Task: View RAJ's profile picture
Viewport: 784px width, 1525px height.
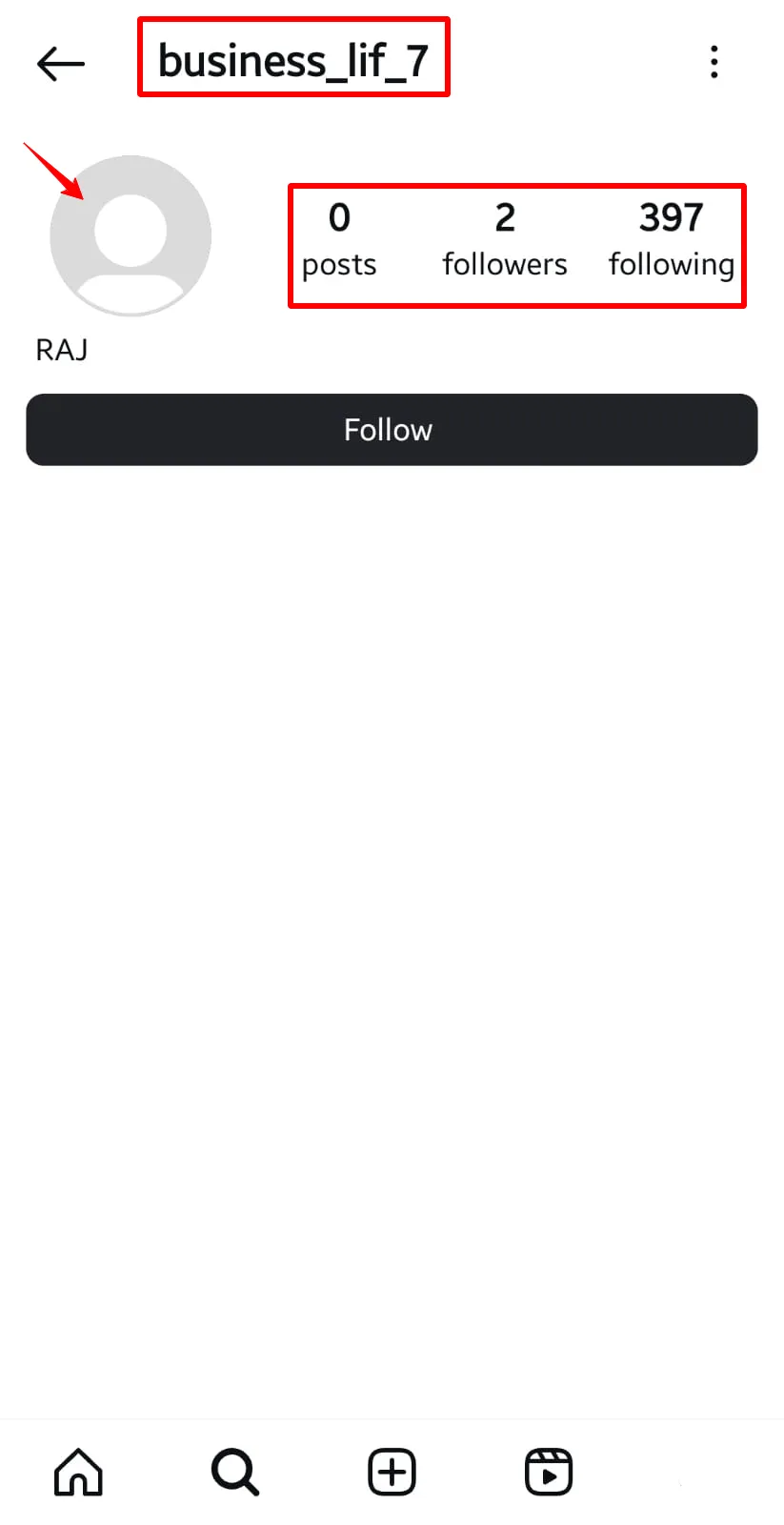Action: (130, 234)
